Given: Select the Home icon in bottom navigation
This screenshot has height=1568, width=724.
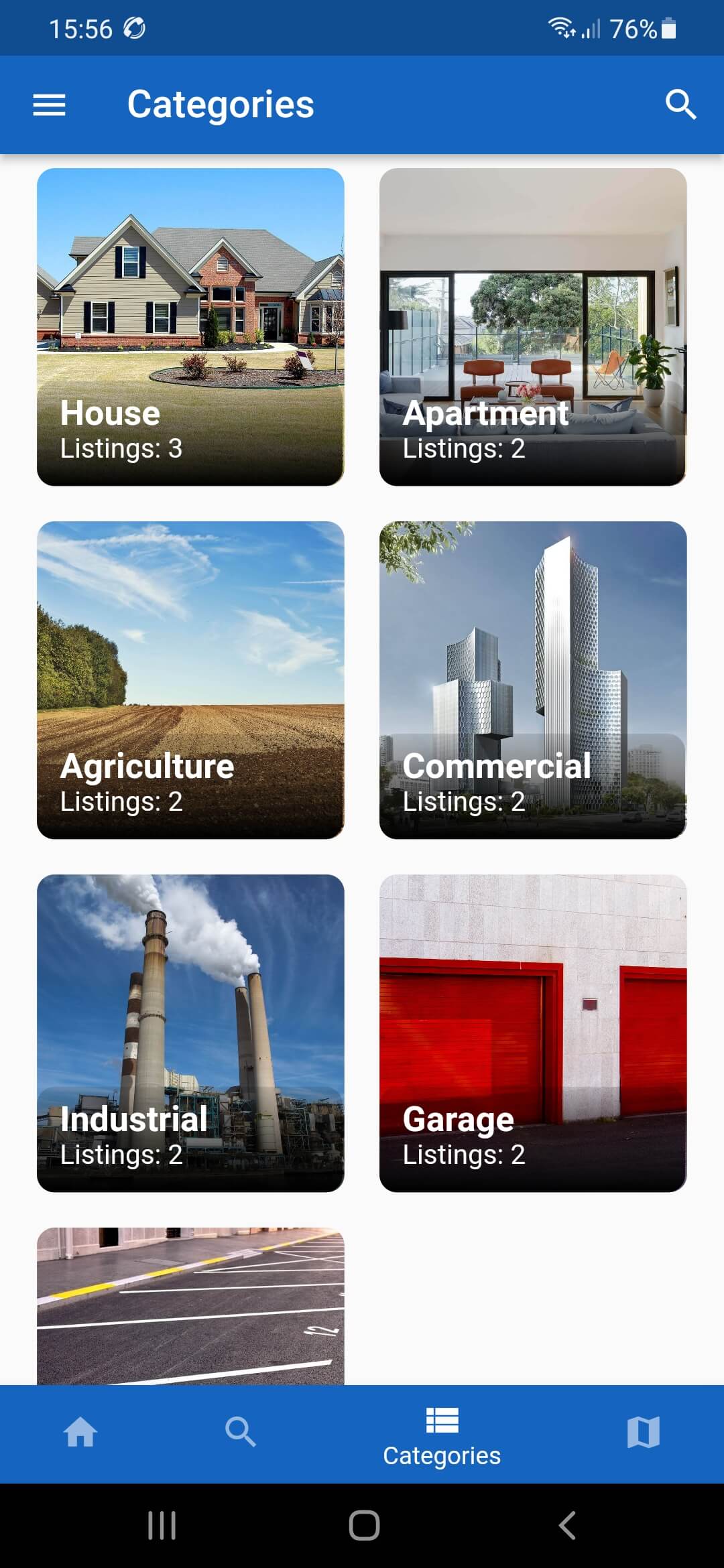Looking at the screenshot, I should click(x=80, y=1432).
